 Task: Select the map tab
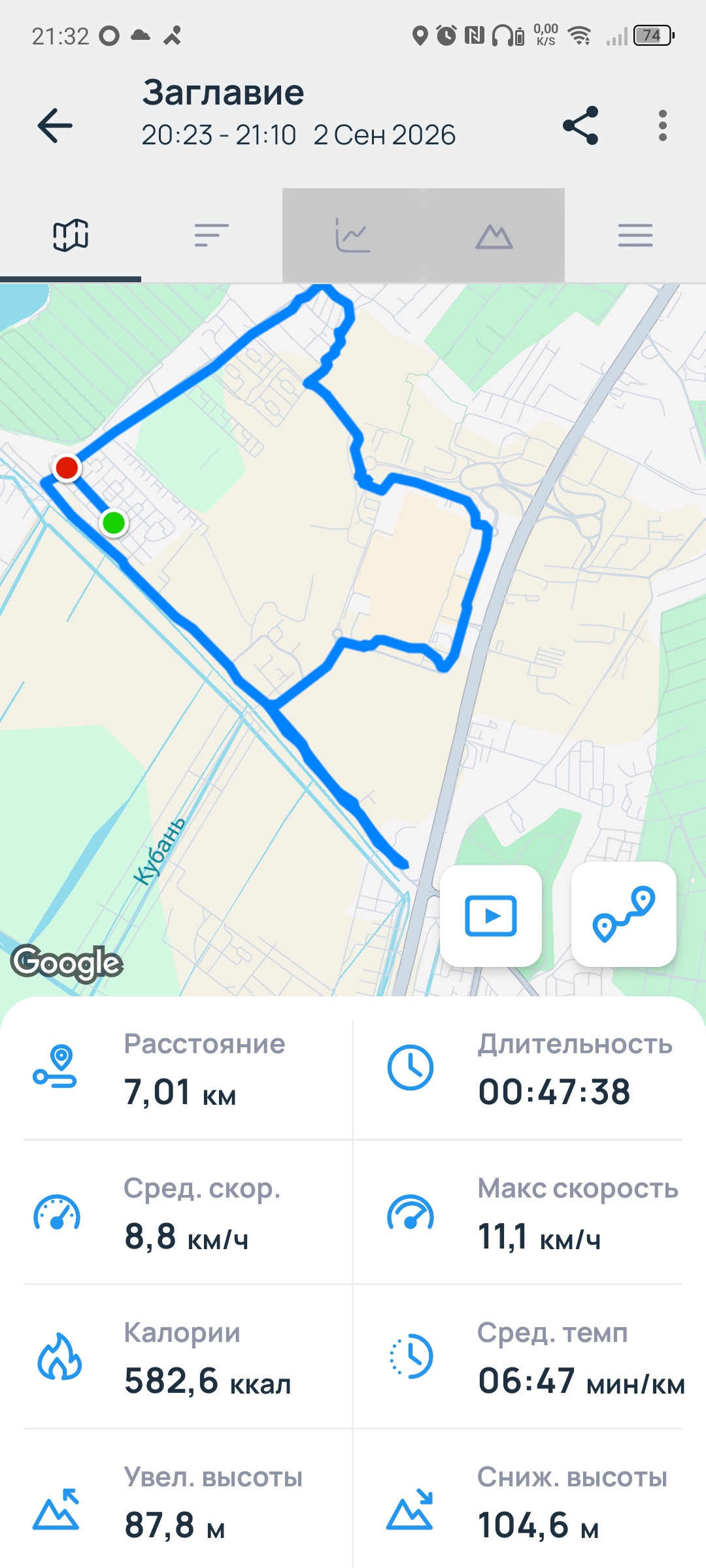(x=71, y=235)
